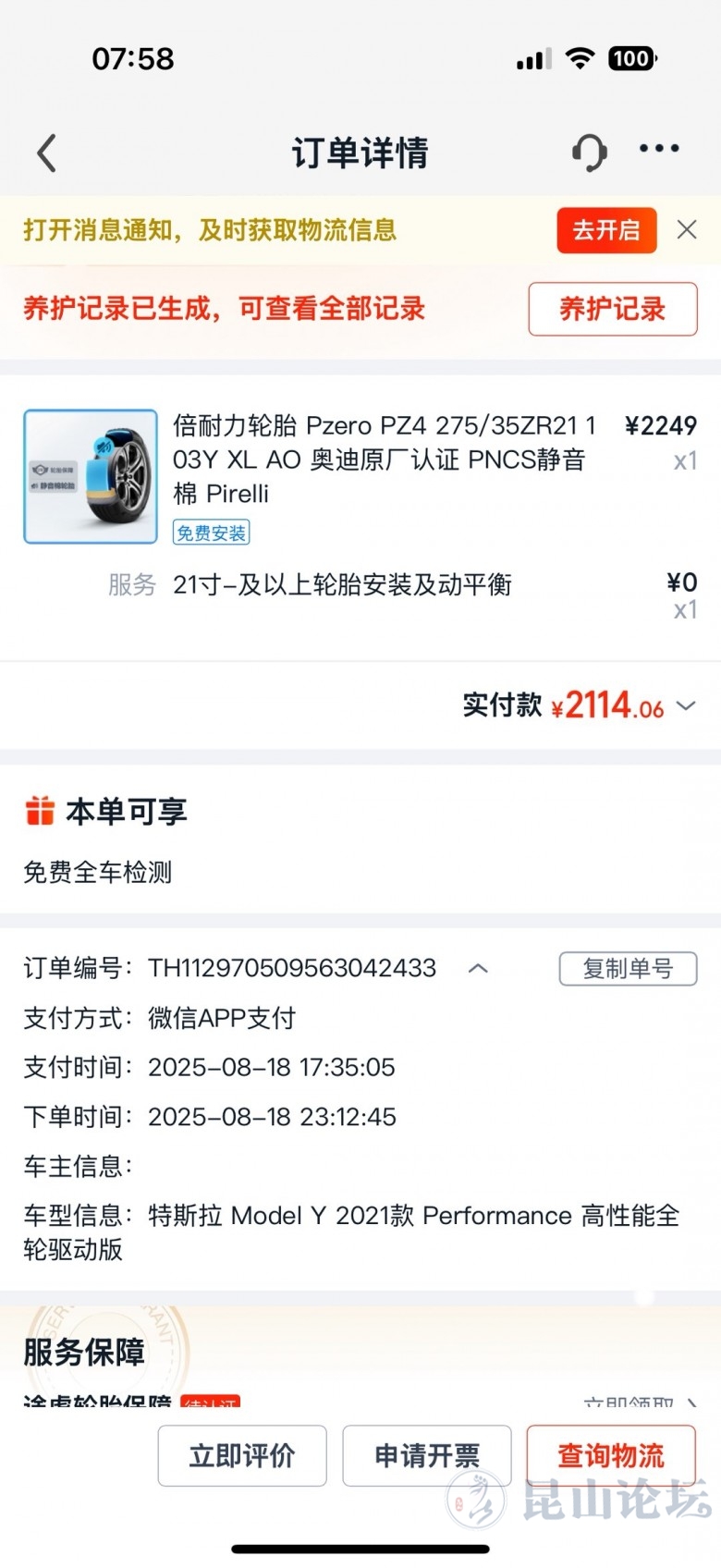The height and width of the screenshot is (1568, 721).
Task: Open the three-dot overflow menu
Action: [659, 149]
